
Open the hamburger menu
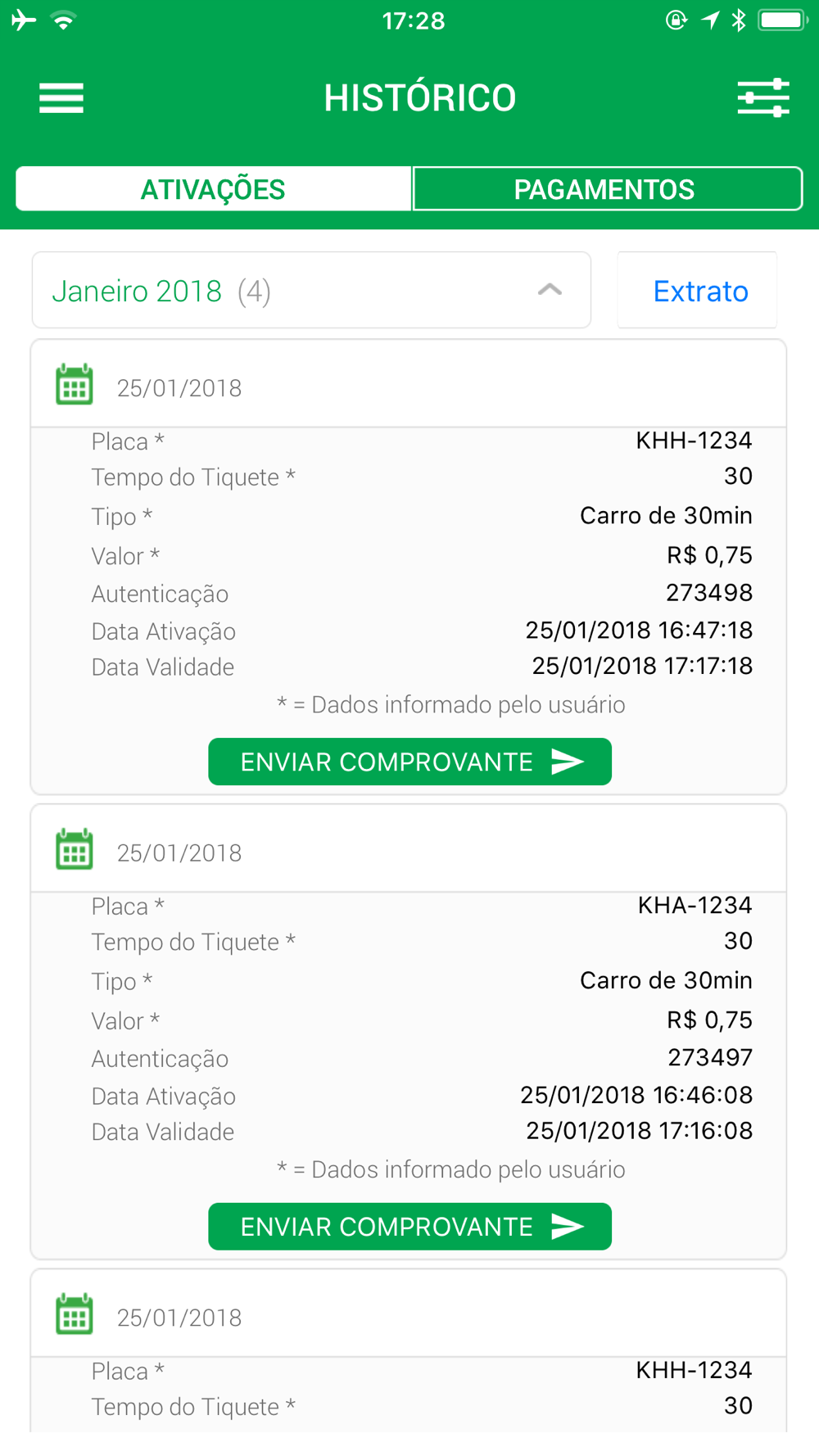[x=61, y=98]
